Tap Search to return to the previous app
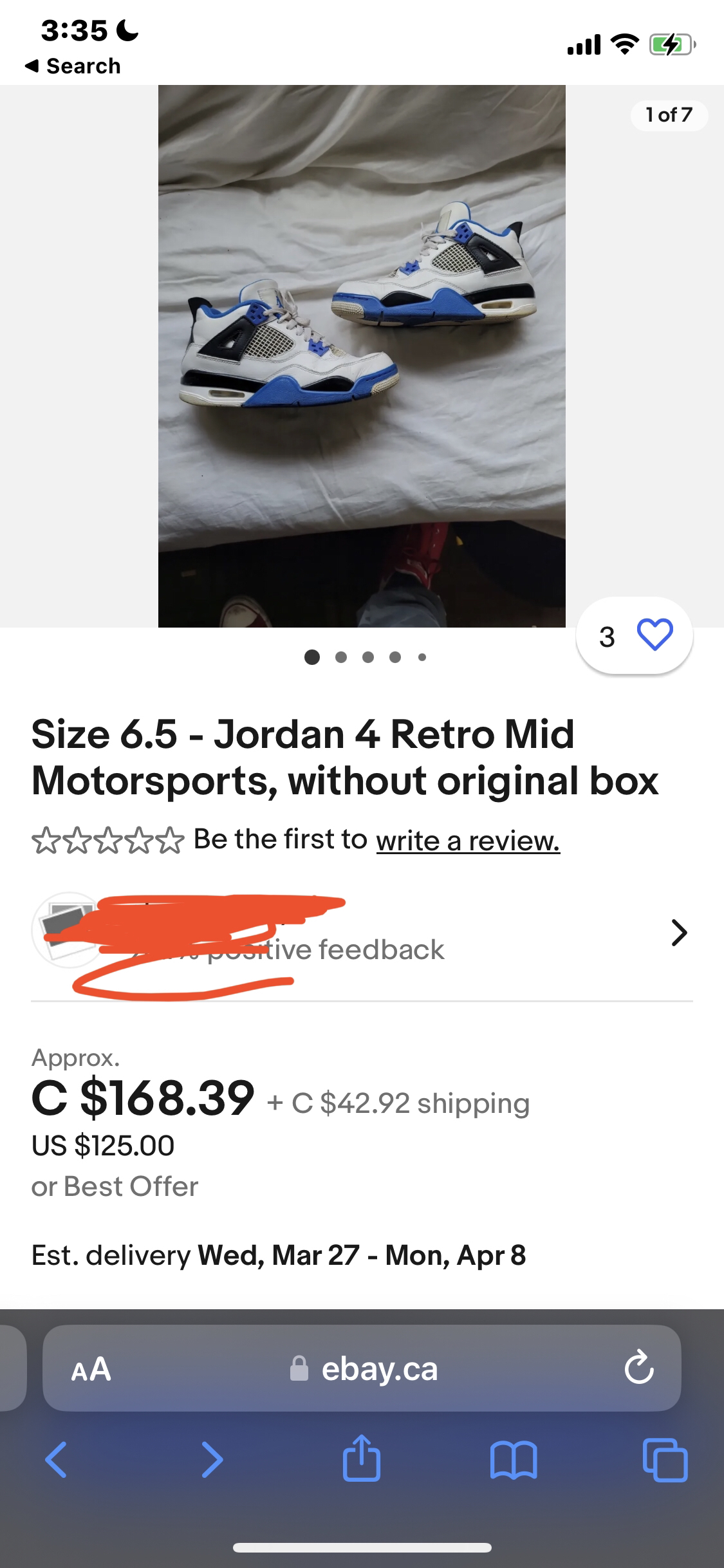This screenshot has width=724, height=1568. pos(71,64)
